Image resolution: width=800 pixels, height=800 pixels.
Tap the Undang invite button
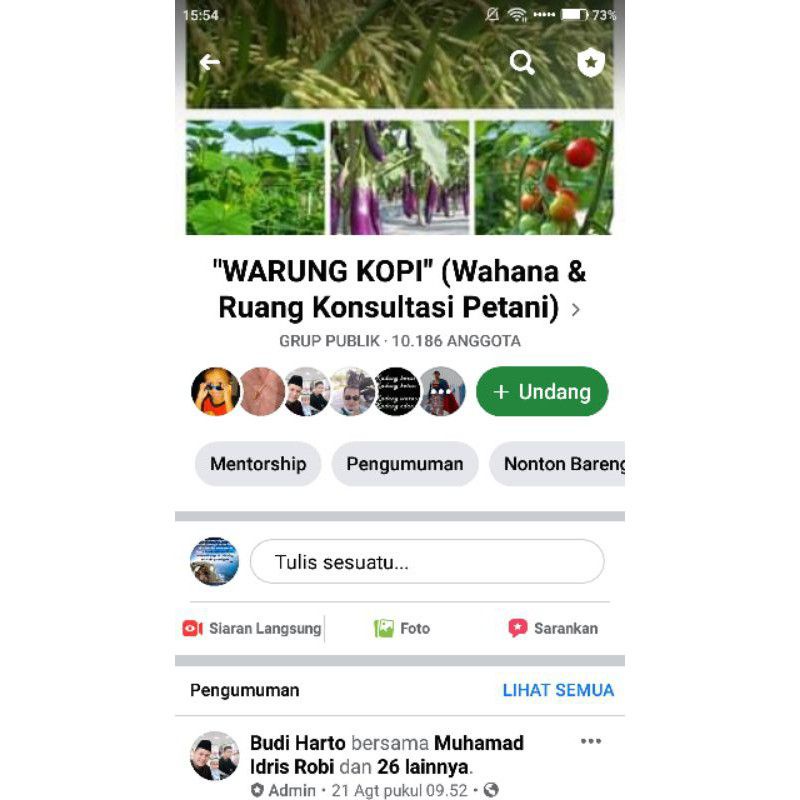tap(542, 391)
